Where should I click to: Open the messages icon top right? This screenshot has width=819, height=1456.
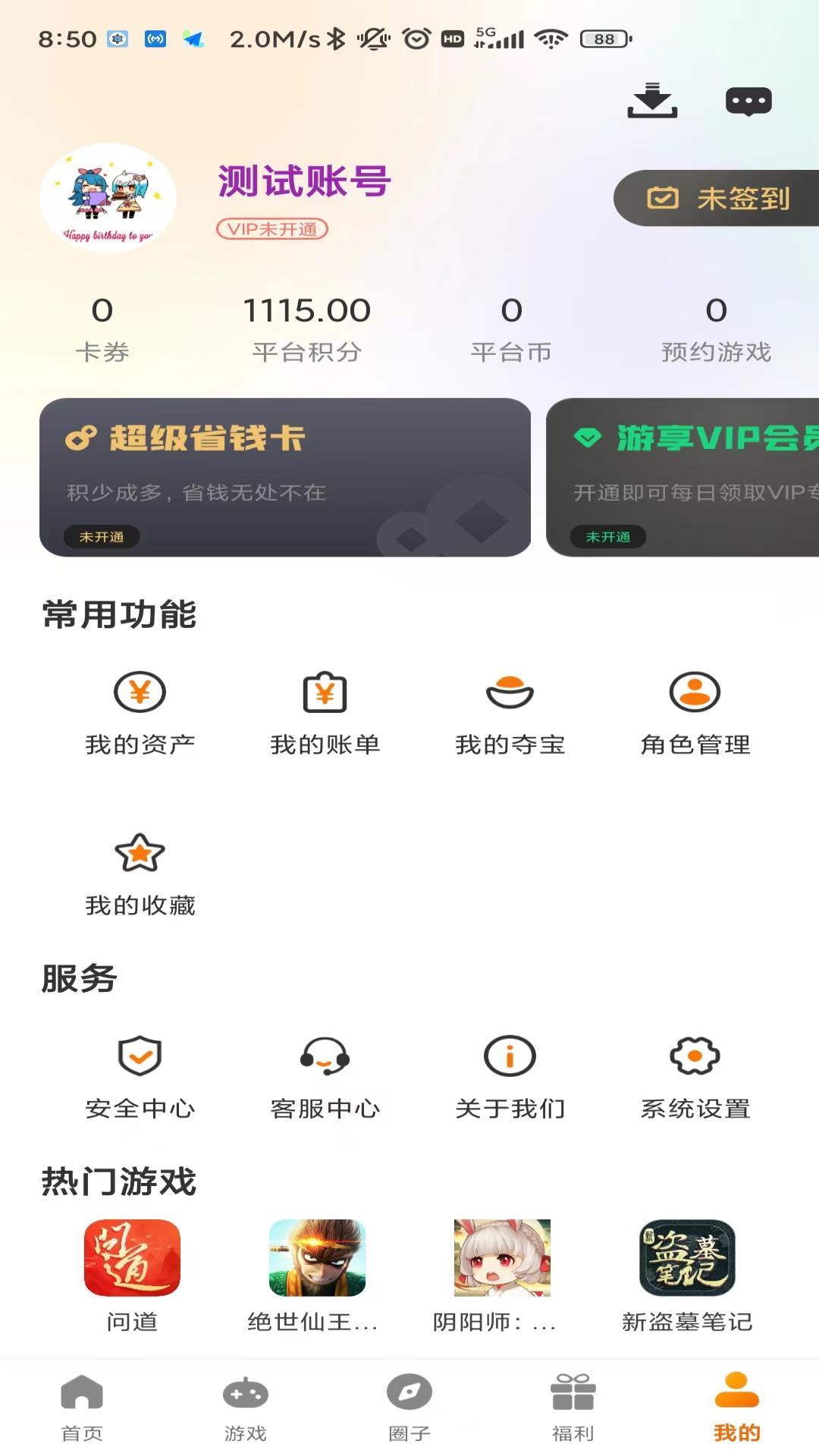point(749,100)
